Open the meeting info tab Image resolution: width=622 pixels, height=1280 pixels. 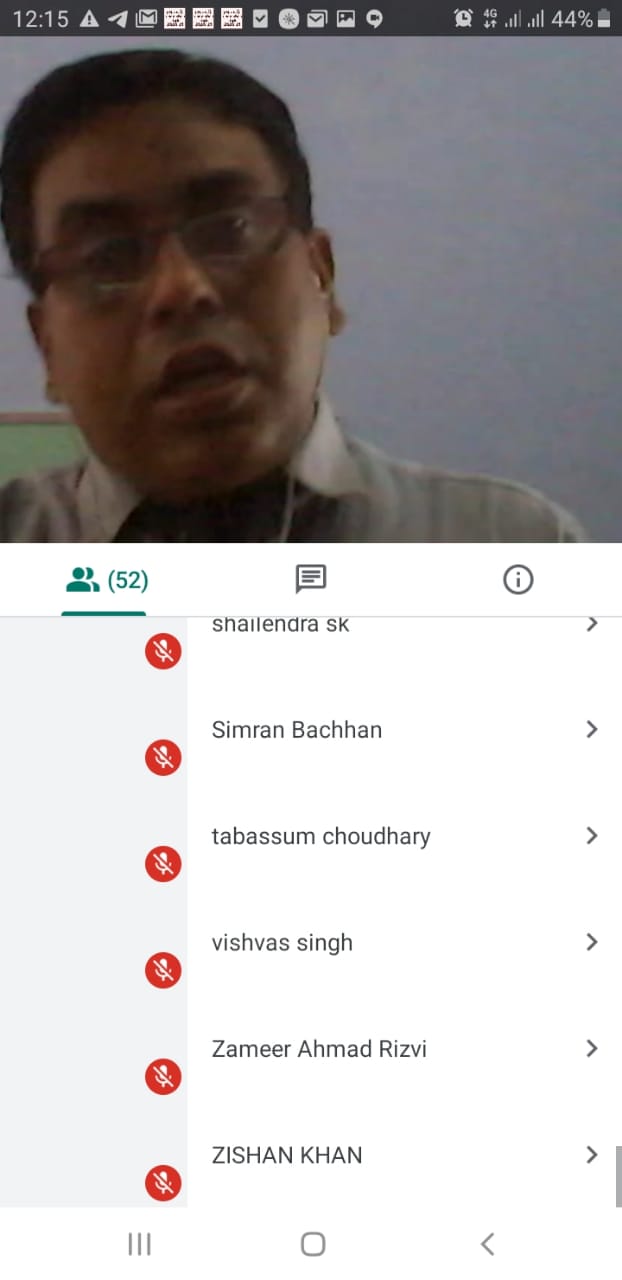coord(518,579)
